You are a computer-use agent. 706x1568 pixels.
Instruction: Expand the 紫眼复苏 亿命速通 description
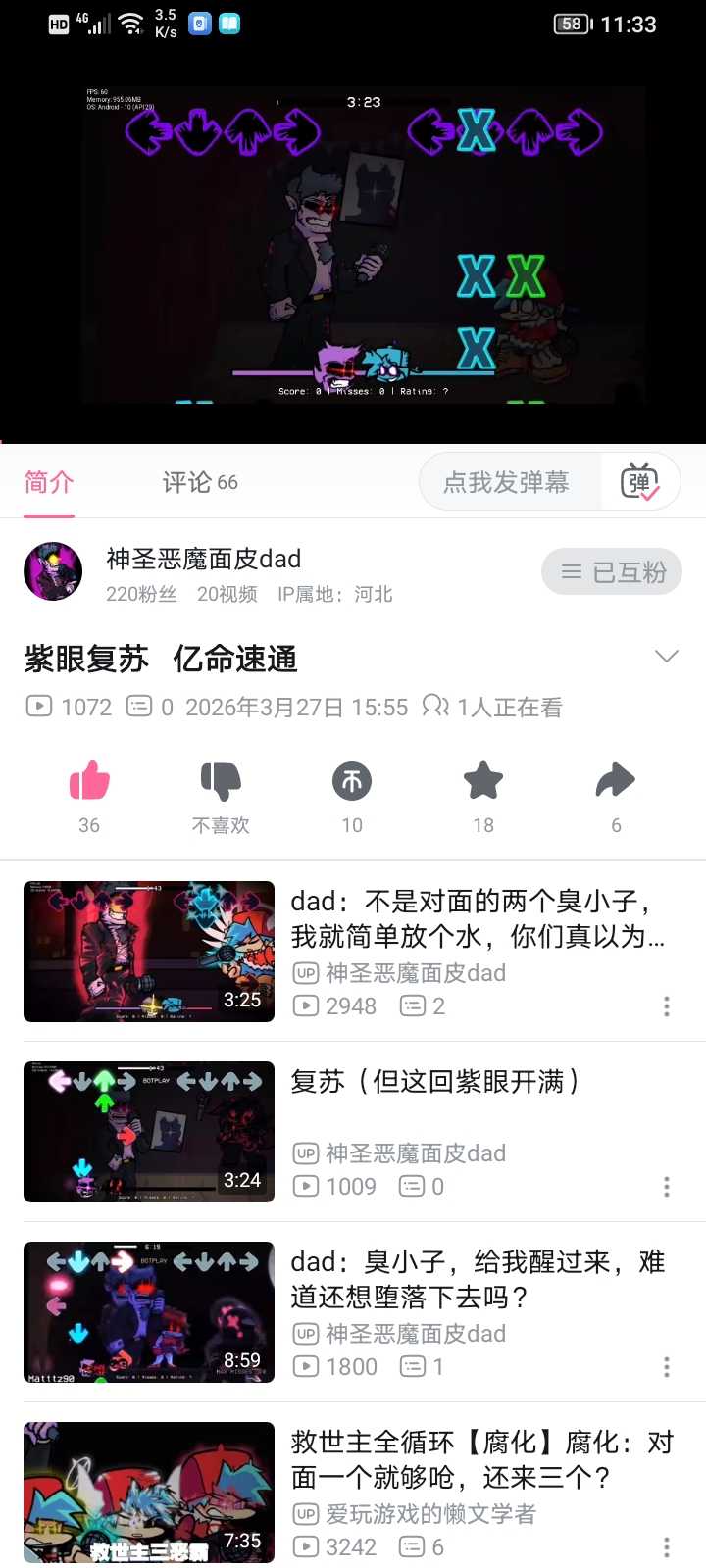[667, 657]
